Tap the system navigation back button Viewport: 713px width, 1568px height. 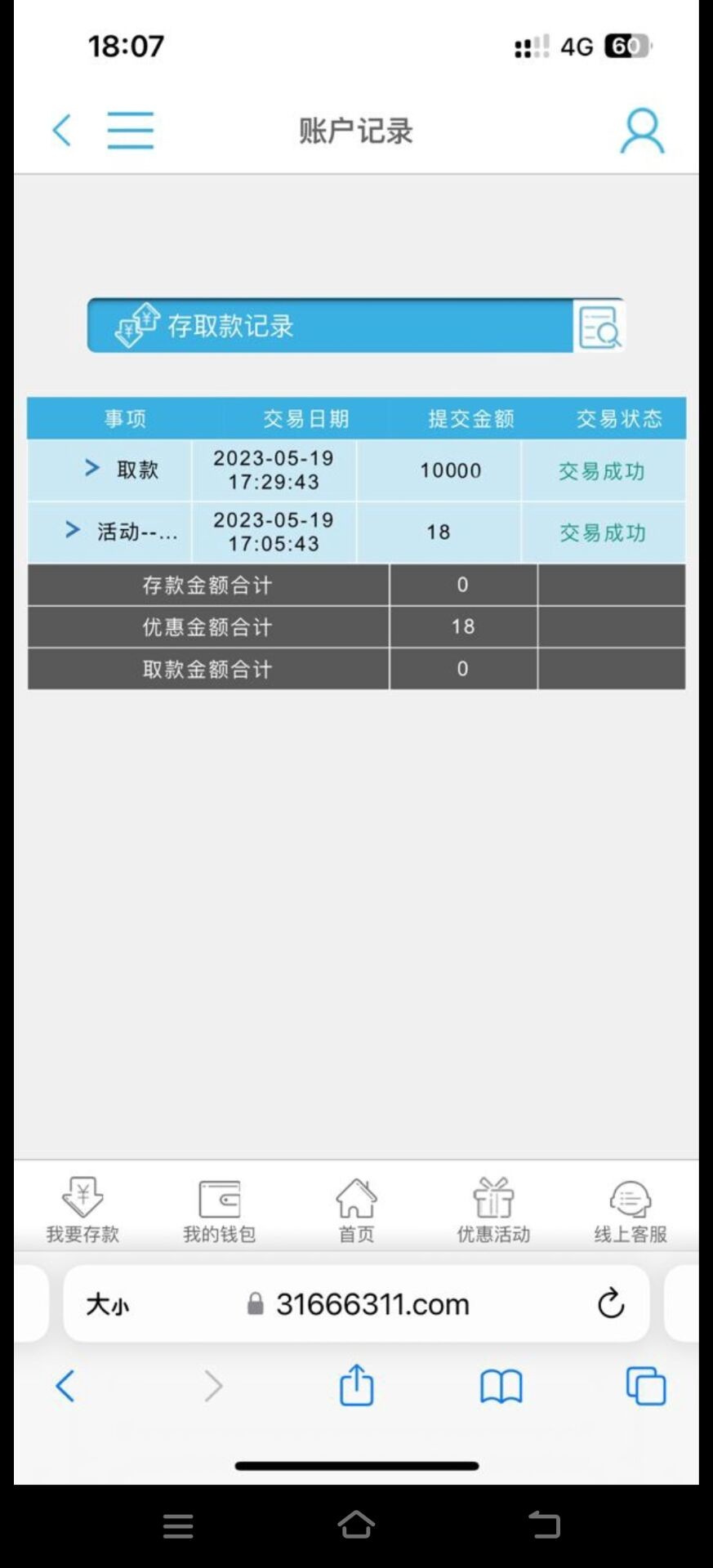click(x=544, y=1524)
